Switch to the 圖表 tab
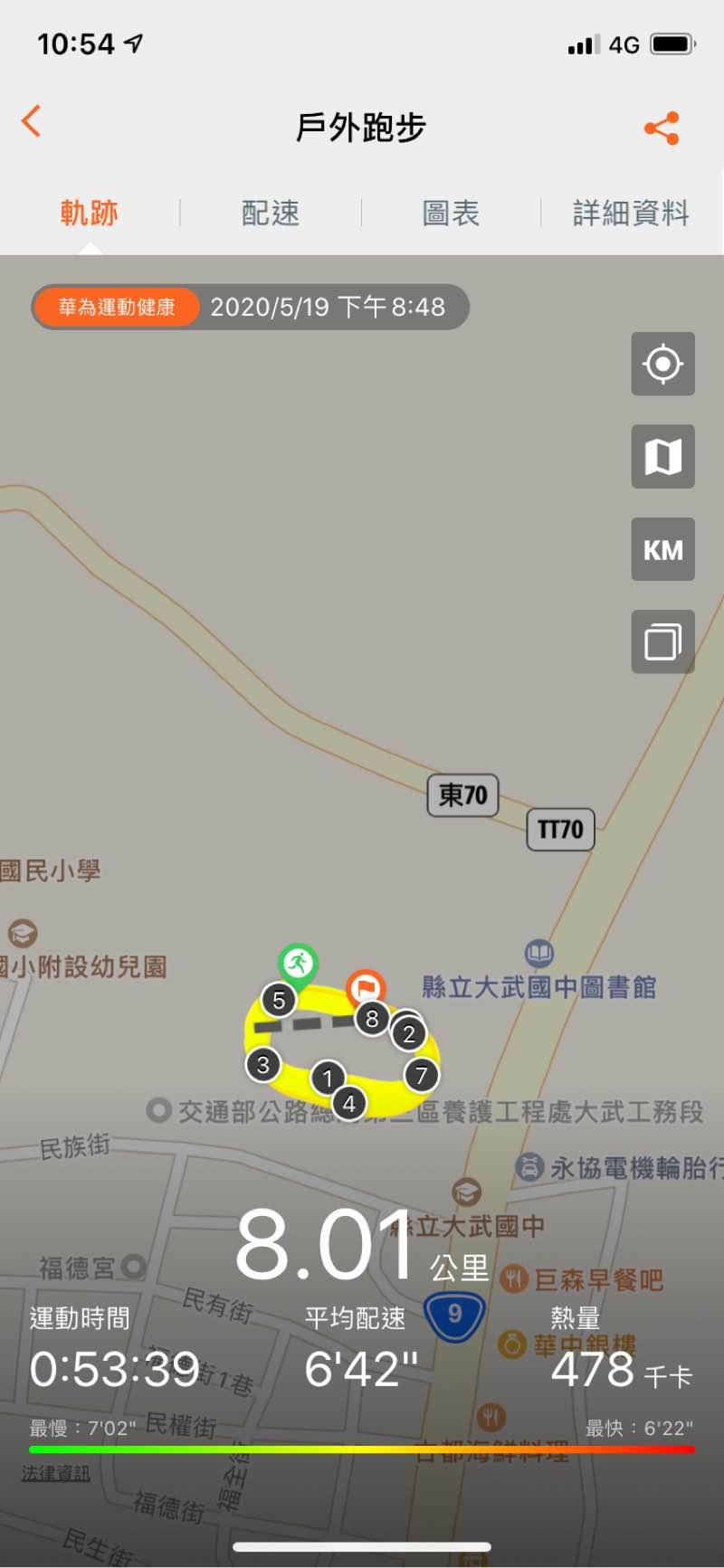724x1568 pixels. click(451, 214)
